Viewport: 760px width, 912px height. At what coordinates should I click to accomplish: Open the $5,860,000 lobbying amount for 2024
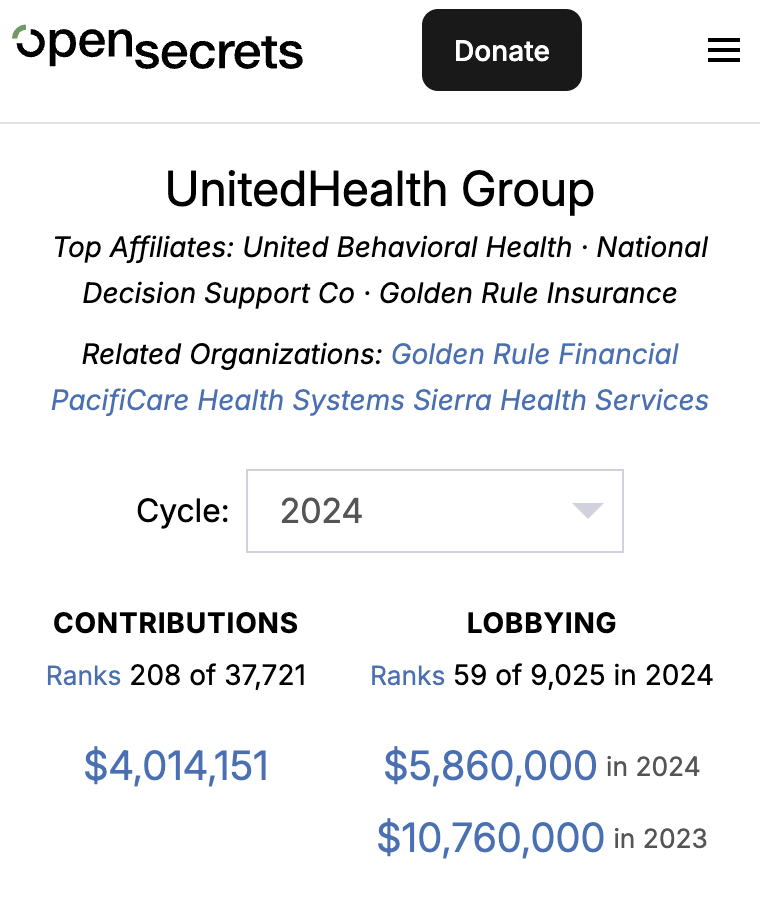(x=490, y=766)
